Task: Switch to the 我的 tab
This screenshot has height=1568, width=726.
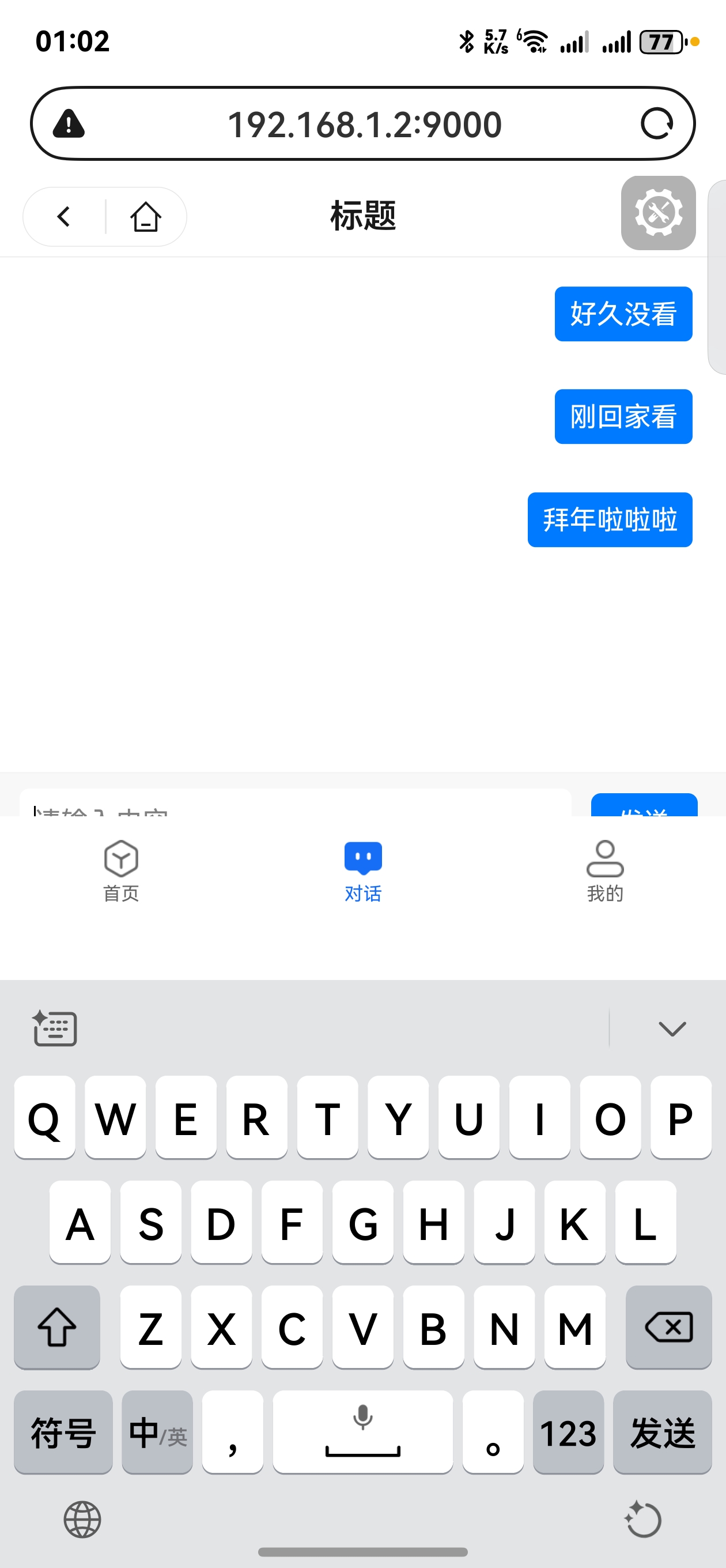Action: tap(605, 871)
